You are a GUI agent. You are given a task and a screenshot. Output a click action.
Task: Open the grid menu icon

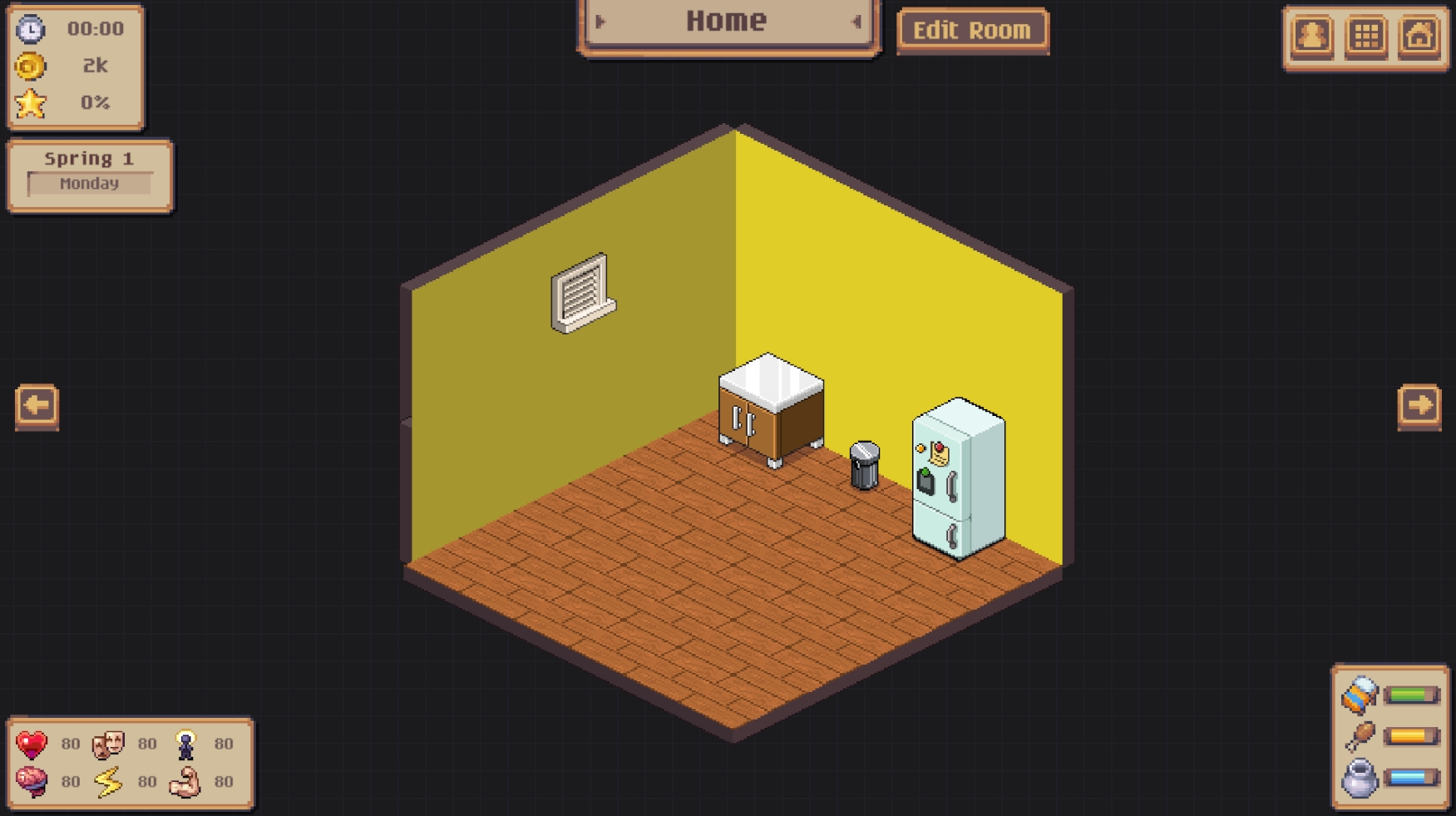pyautogui.click(x=1365, y=37)
